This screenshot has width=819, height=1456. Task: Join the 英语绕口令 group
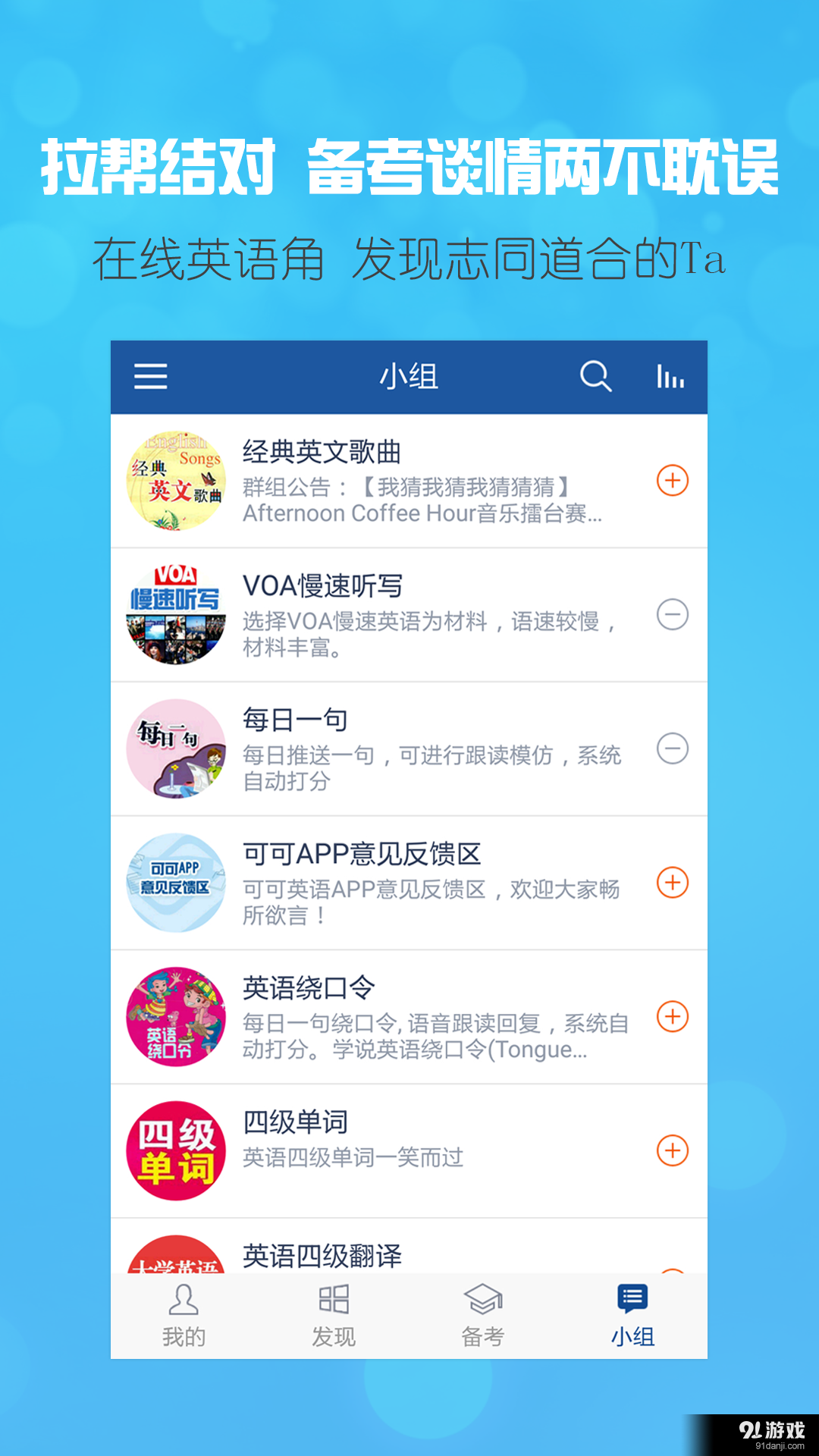(672, 1015)
